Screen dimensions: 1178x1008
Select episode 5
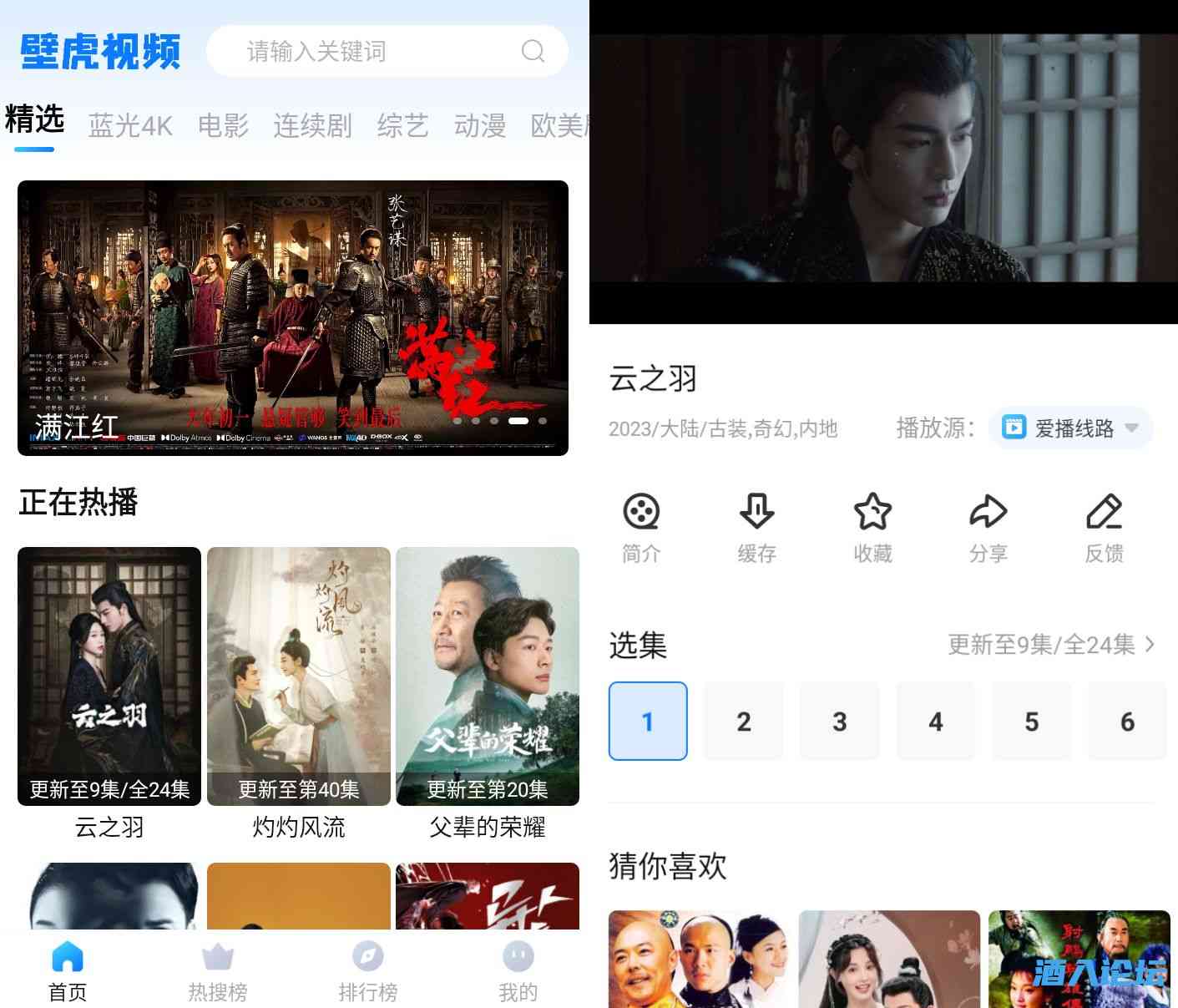pos(1032,722)
